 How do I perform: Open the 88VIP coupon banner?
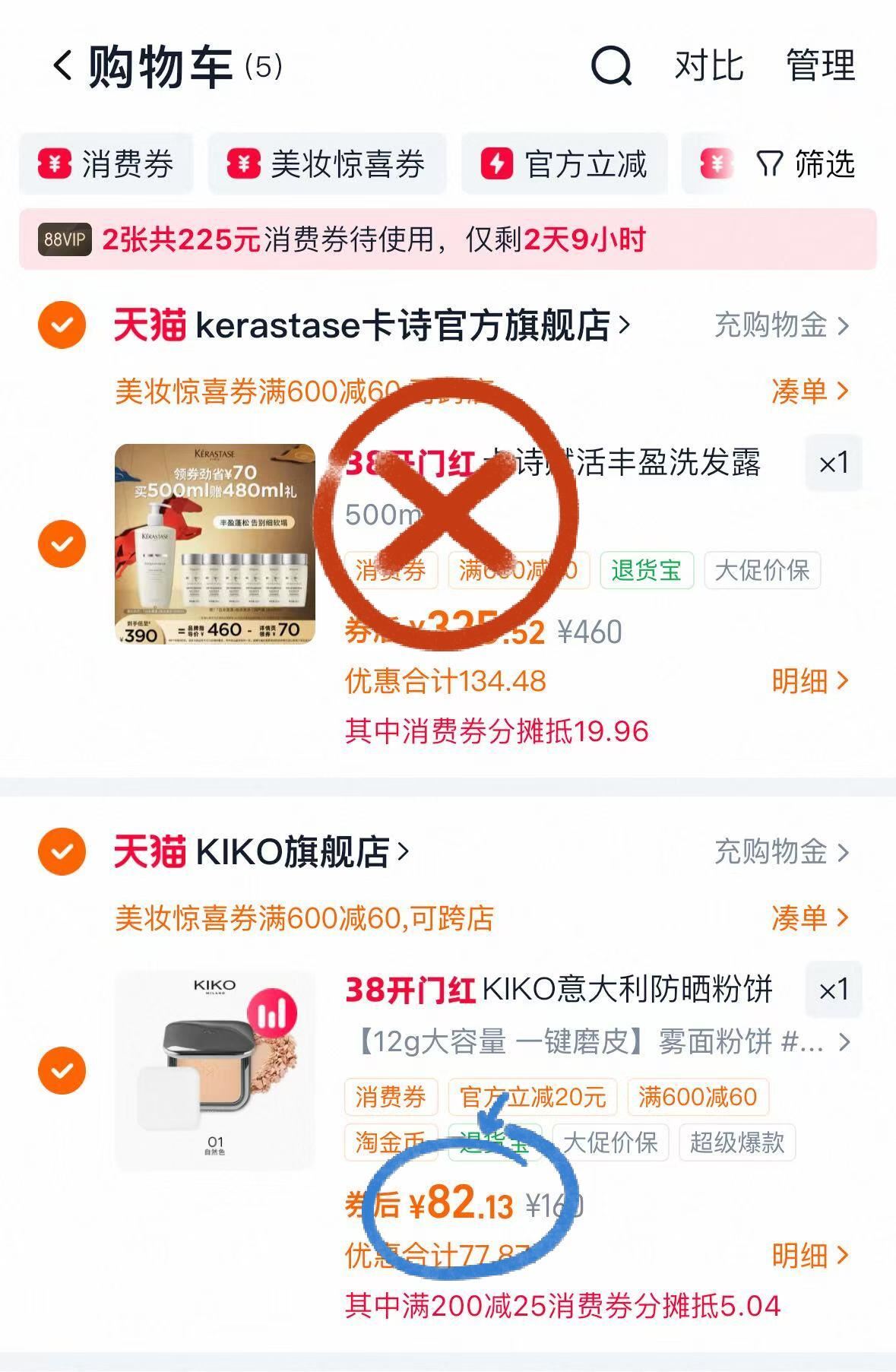(447, 240)
